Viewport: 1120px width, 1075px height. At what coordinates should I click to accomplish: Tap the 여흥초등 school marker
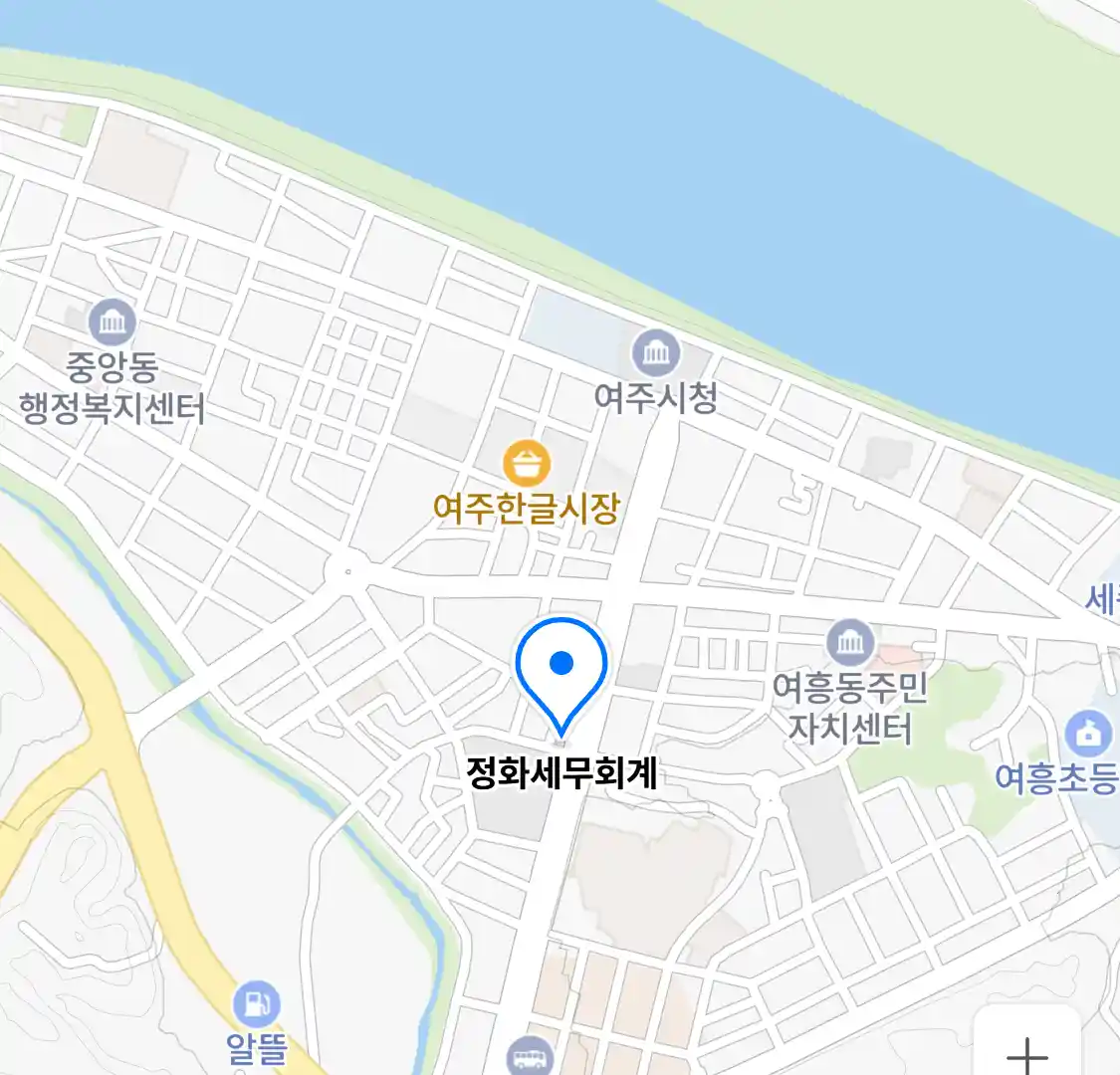[1088, 736]
